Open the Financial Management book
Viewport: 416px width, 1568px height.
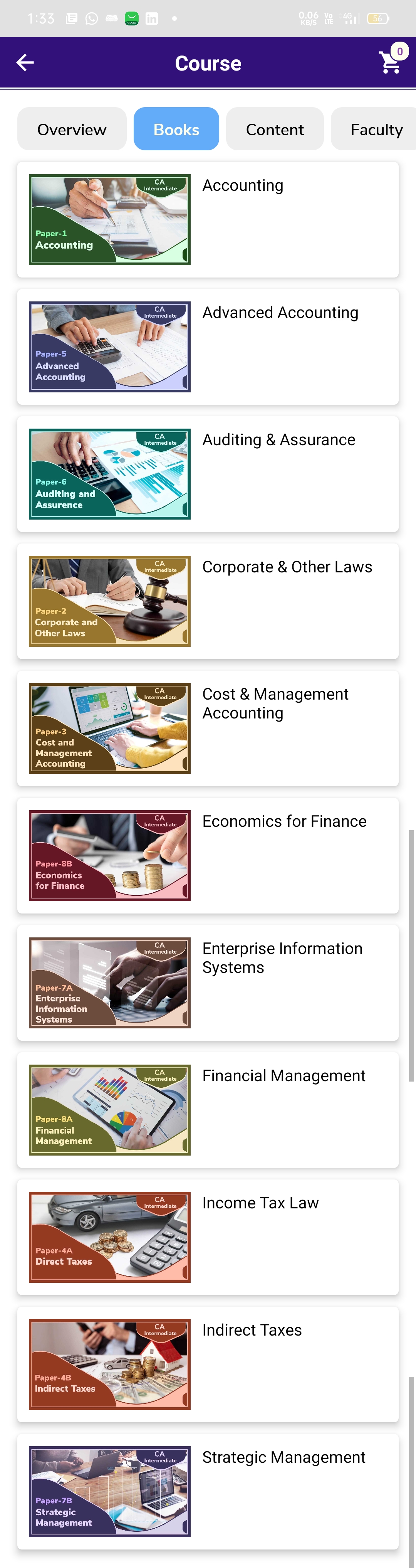coord(207,1110)
